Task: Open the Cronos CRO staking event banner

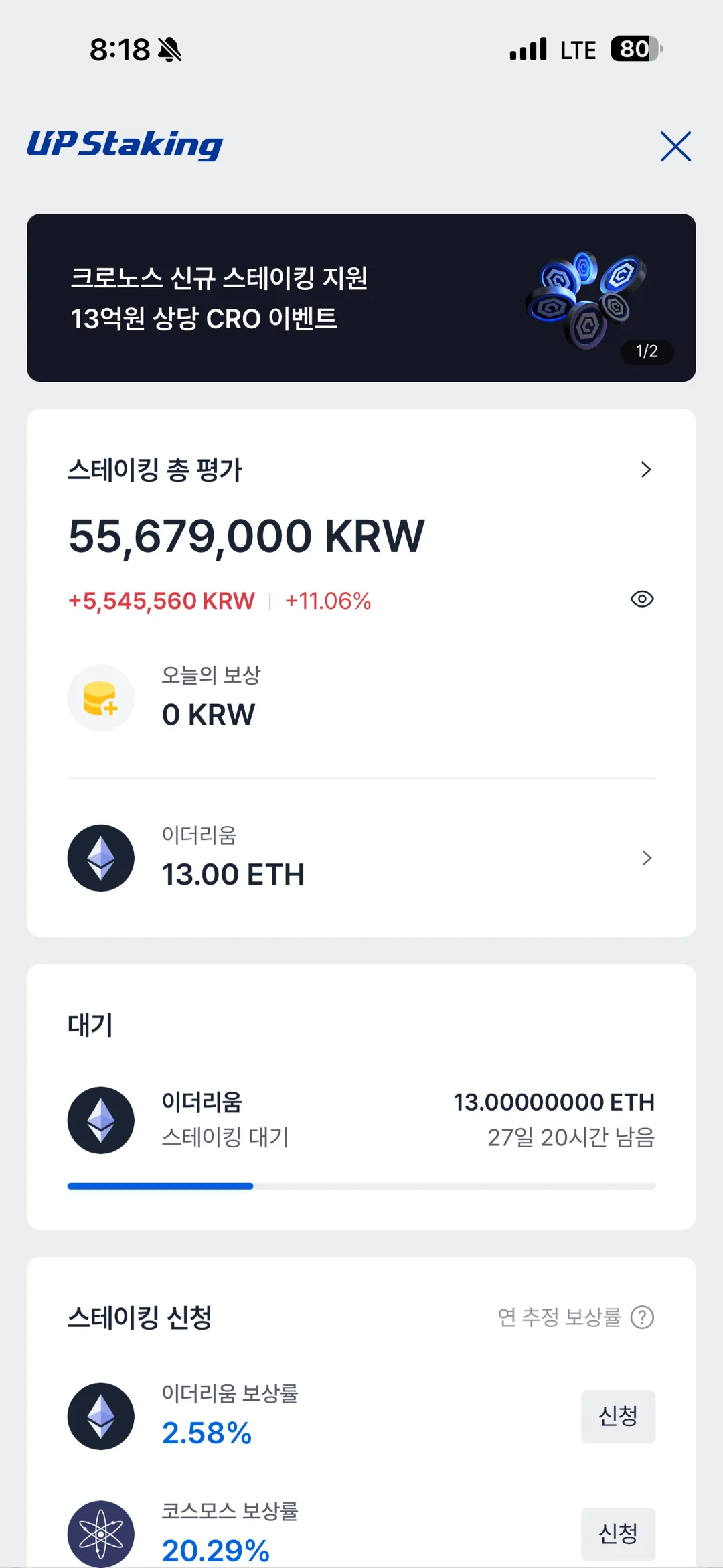Action: 361,298
